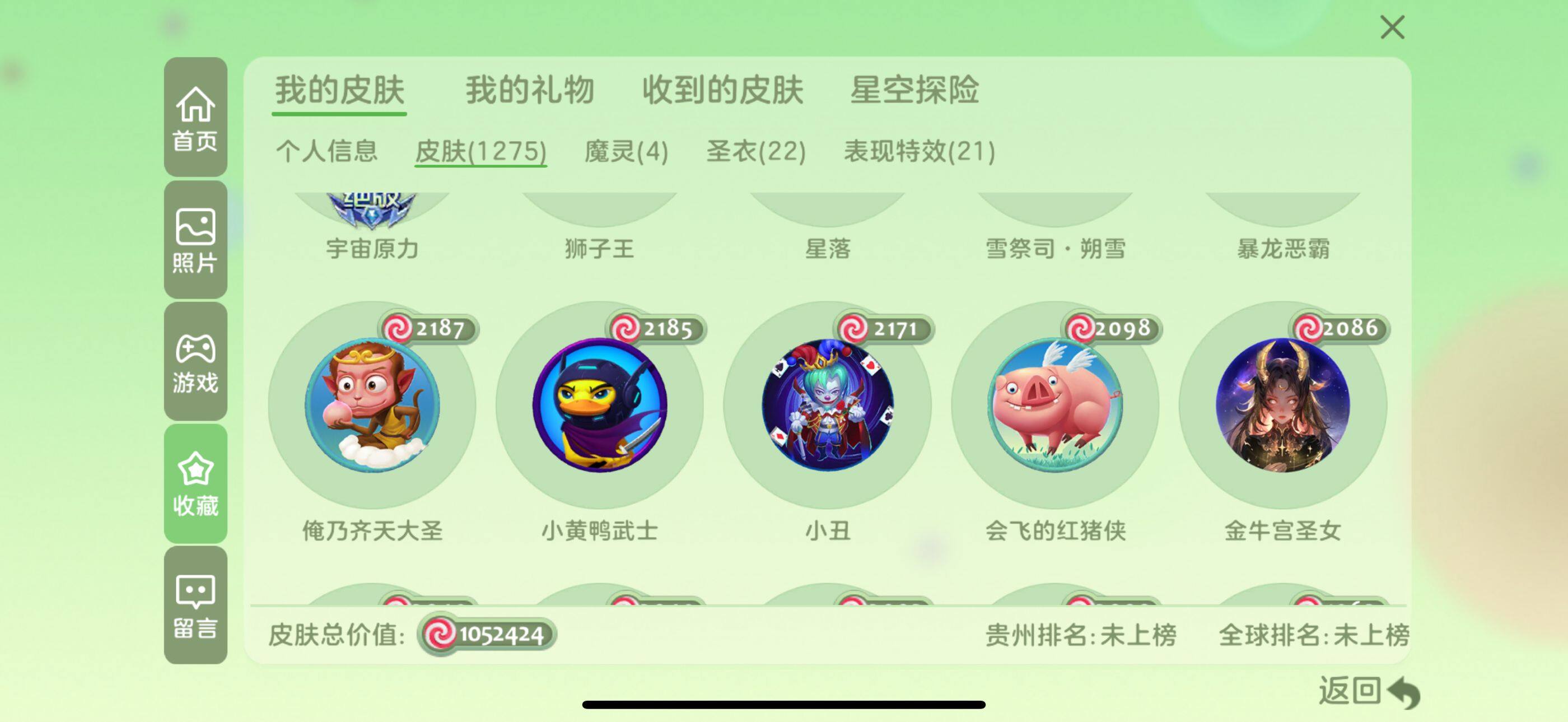Select the 表现特效(21) sub-tab
This screenshot has width=1568, height=722.
919,151
